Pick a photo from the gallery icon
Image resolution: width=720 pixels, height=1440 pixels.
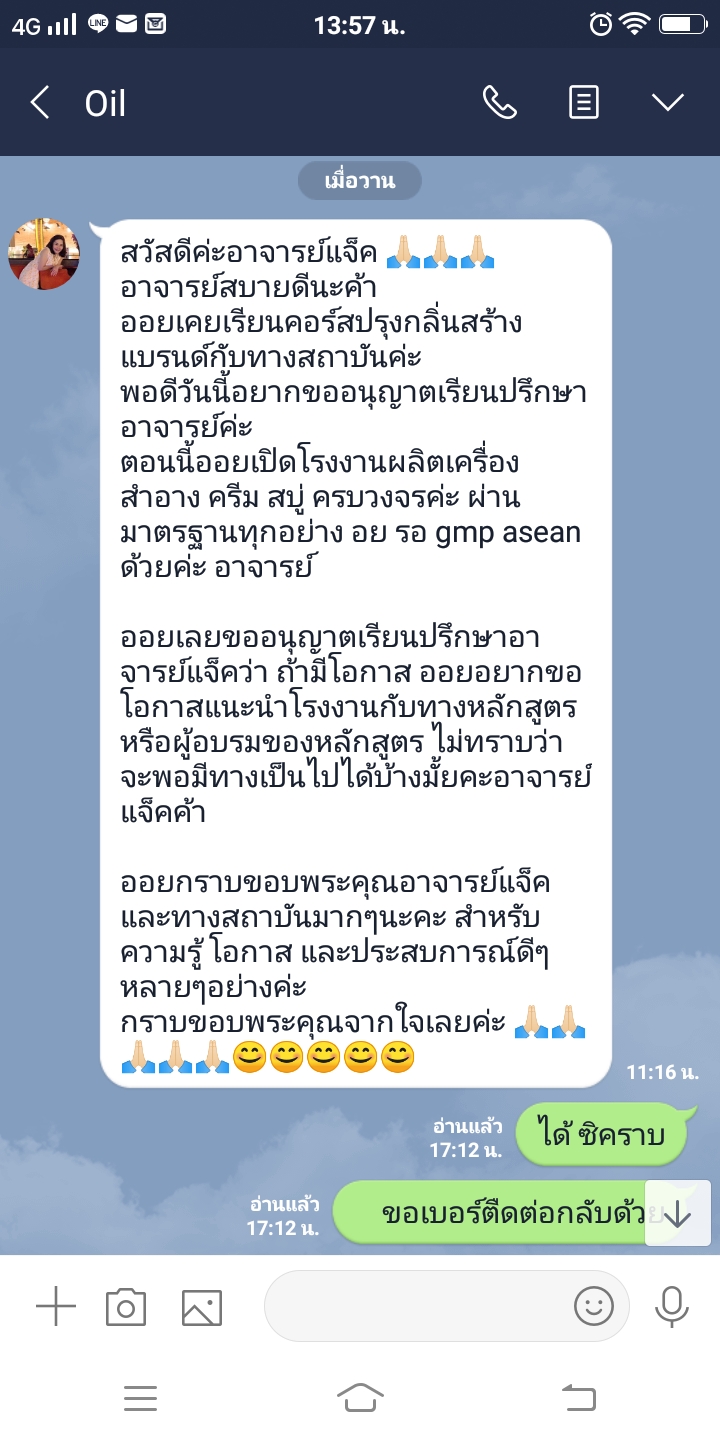pos(201,1307)
